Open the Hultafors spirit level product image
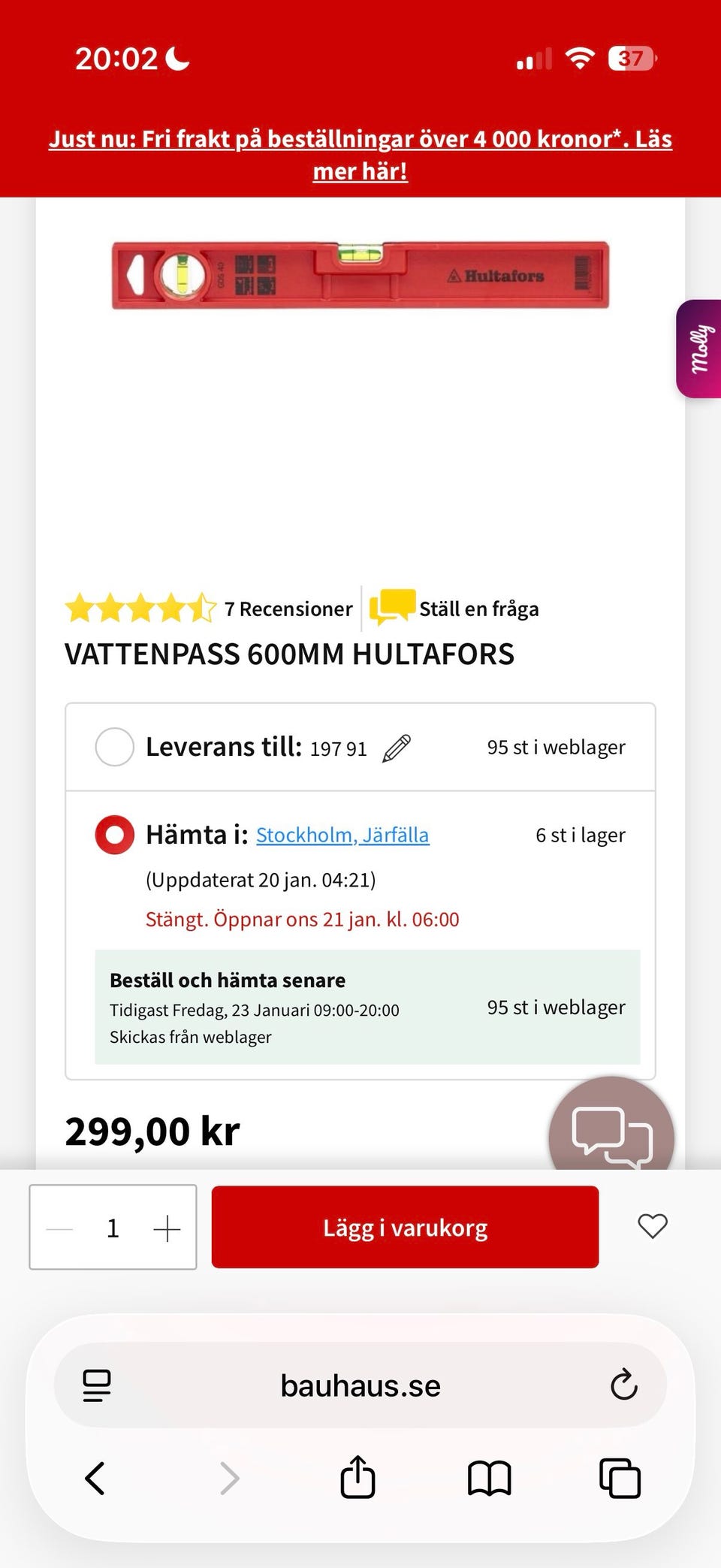The image size is (721, 1568). coord(360,275)
